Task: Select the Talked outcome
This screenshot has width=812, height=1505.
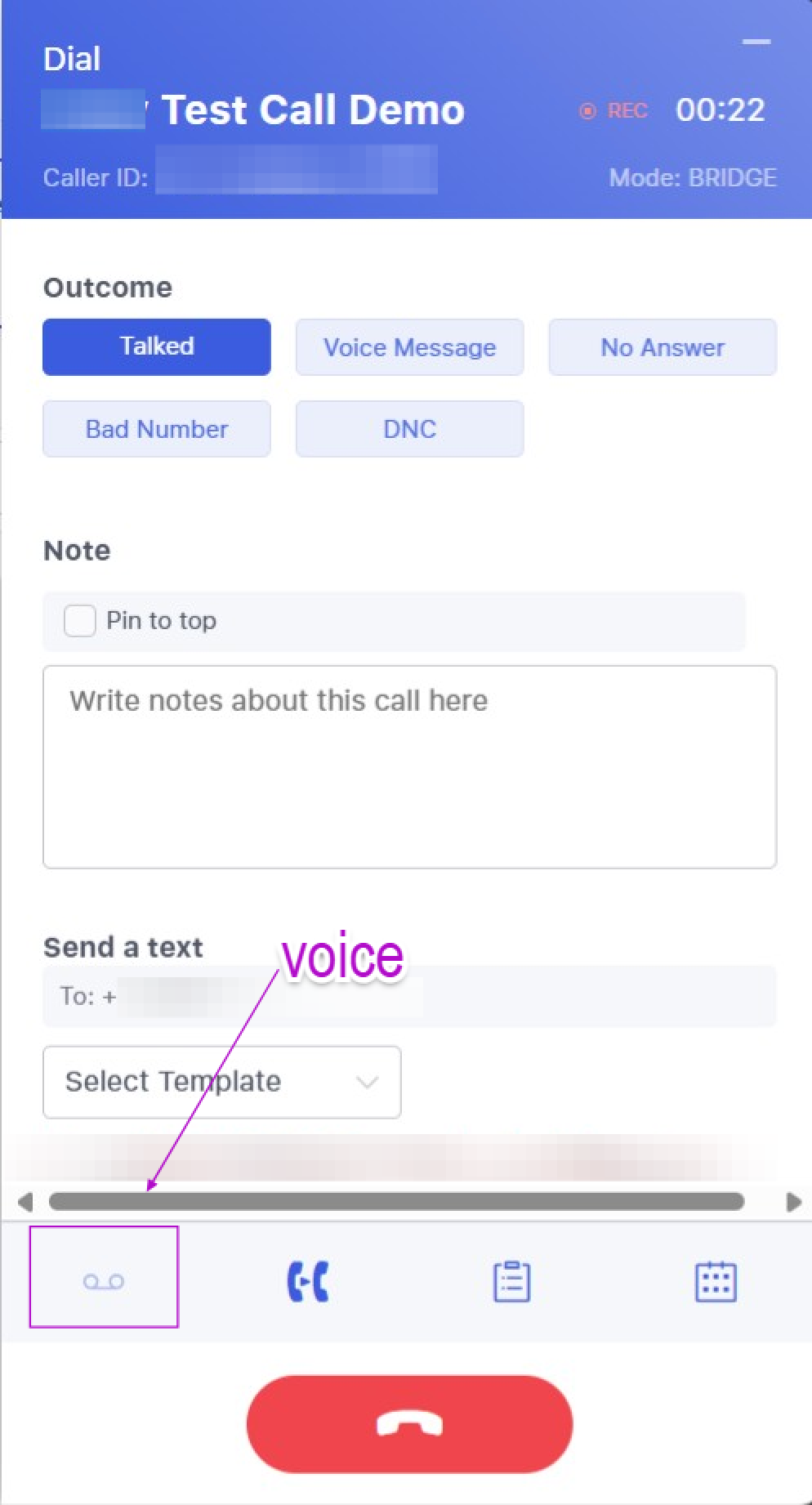Action: point(156,346)
